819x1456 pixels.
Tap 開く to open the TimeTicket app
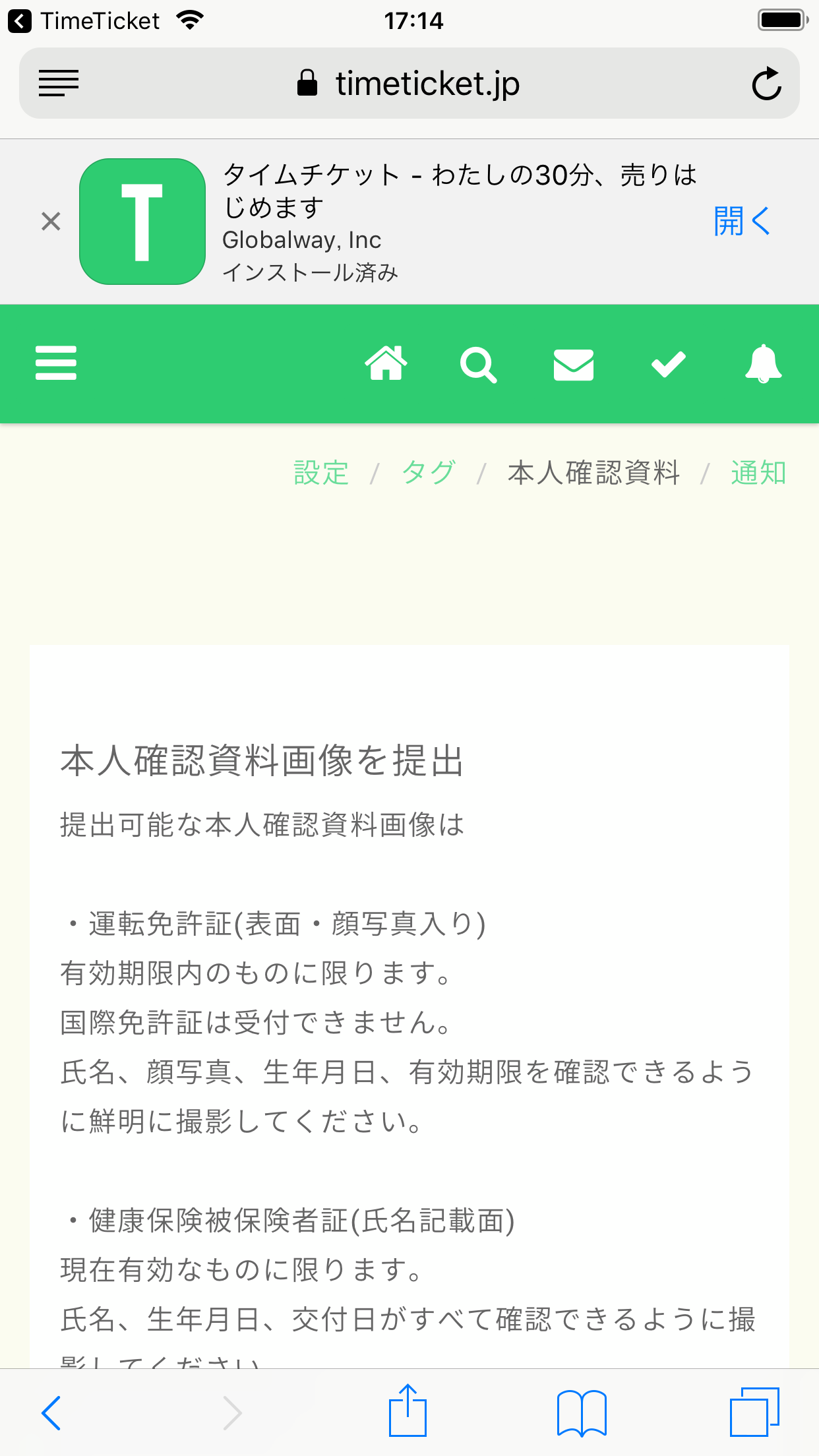[x=741, y=221]
